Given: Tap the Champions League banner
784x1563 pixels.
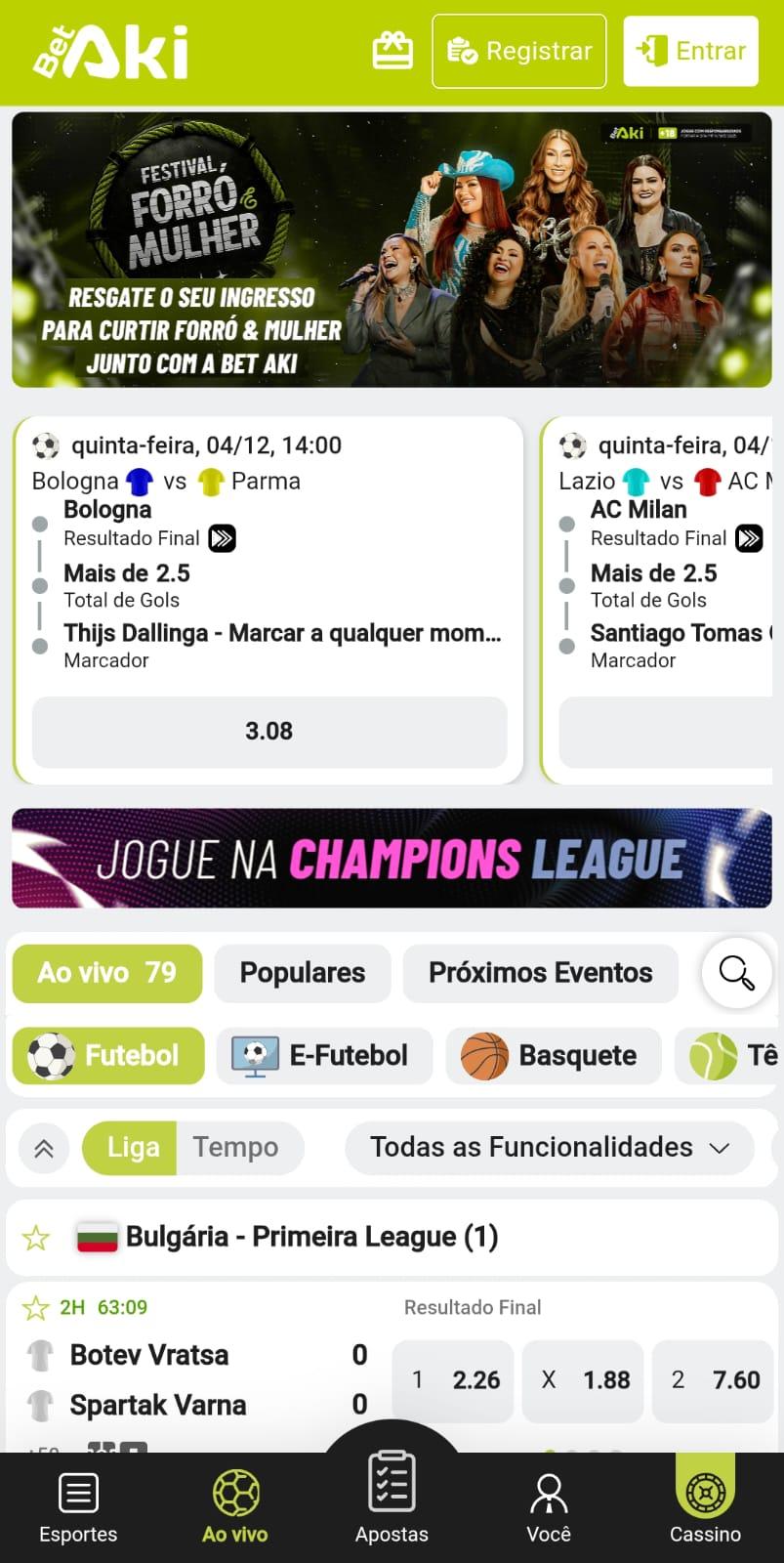Looking at the screenshot, I should point(392,859).
